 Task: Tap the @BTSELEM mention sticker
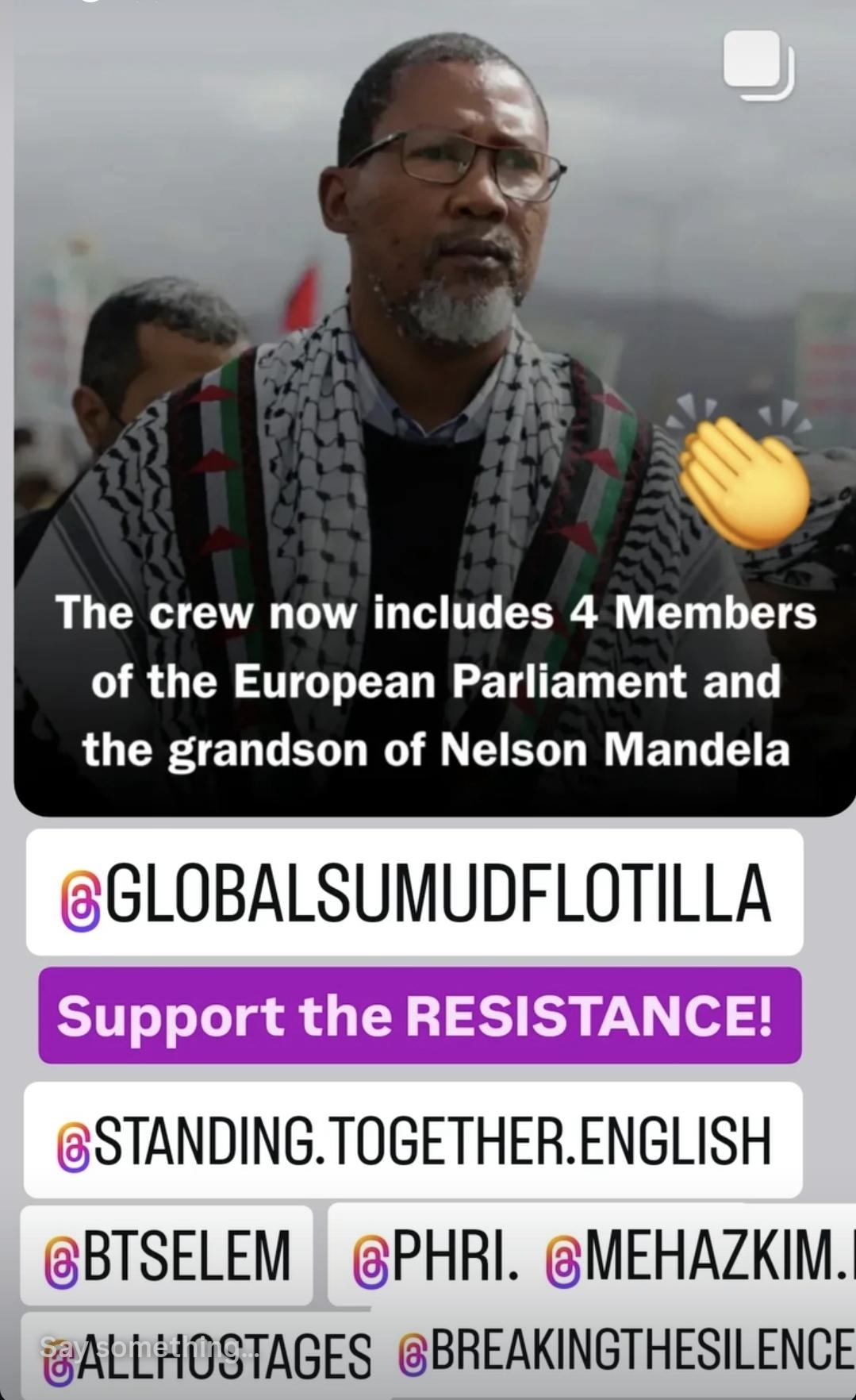[167, 1256]
